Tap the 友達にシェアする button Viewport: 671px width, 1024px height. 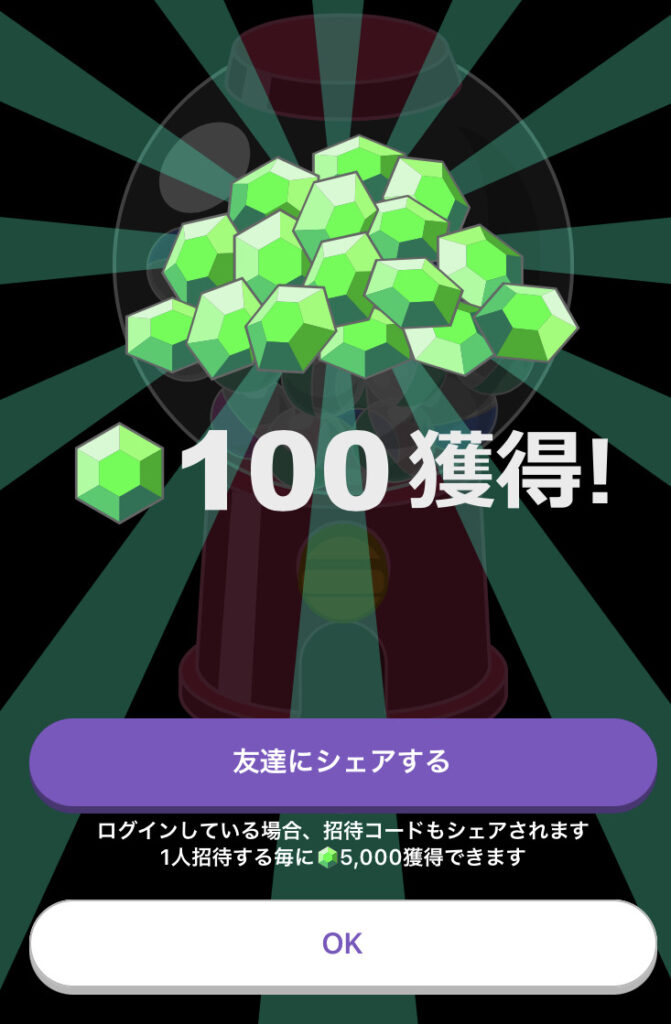342,762
